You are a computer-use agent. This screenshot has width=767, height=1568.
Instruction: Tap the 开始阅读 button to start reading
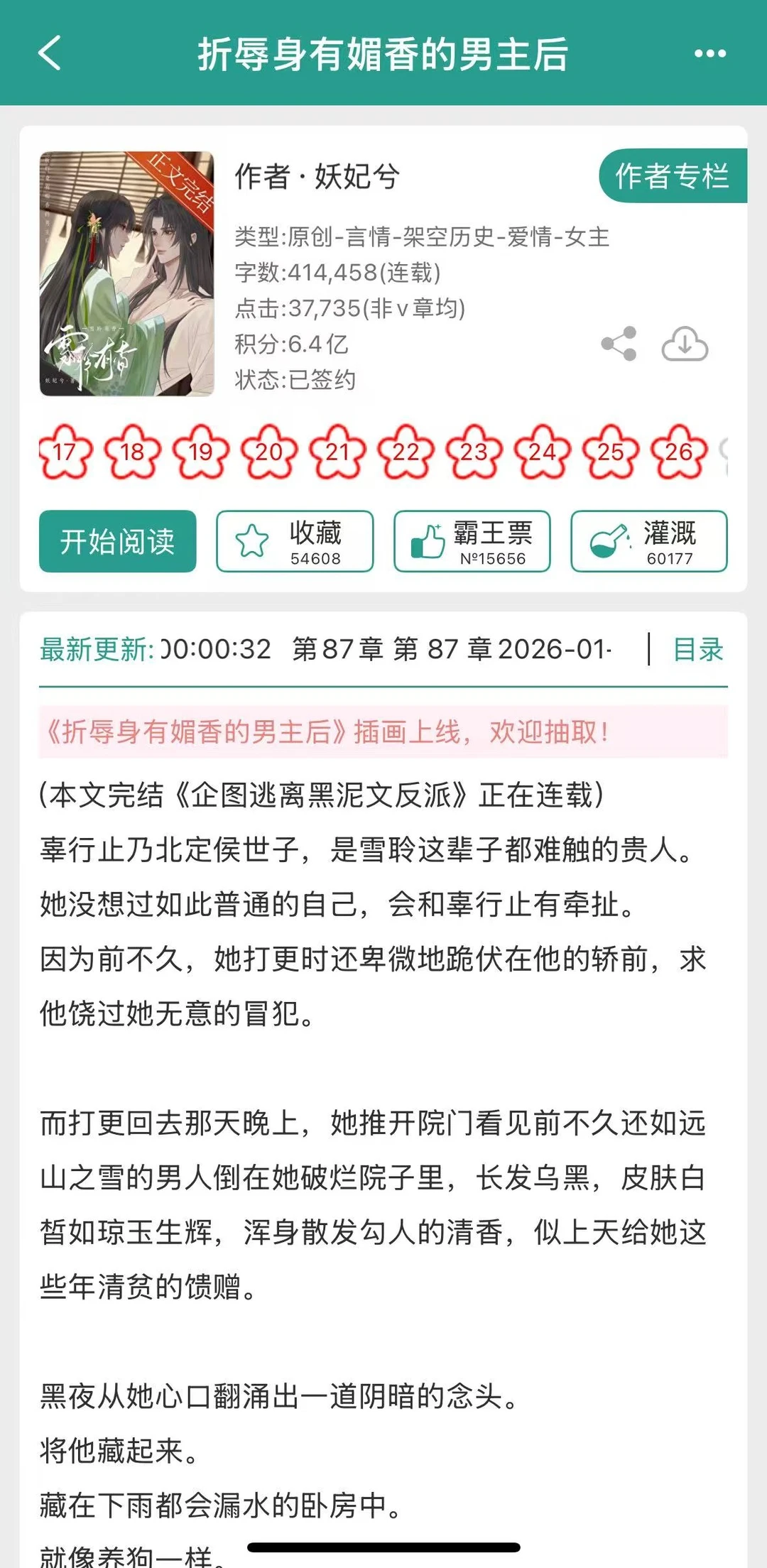118,541
